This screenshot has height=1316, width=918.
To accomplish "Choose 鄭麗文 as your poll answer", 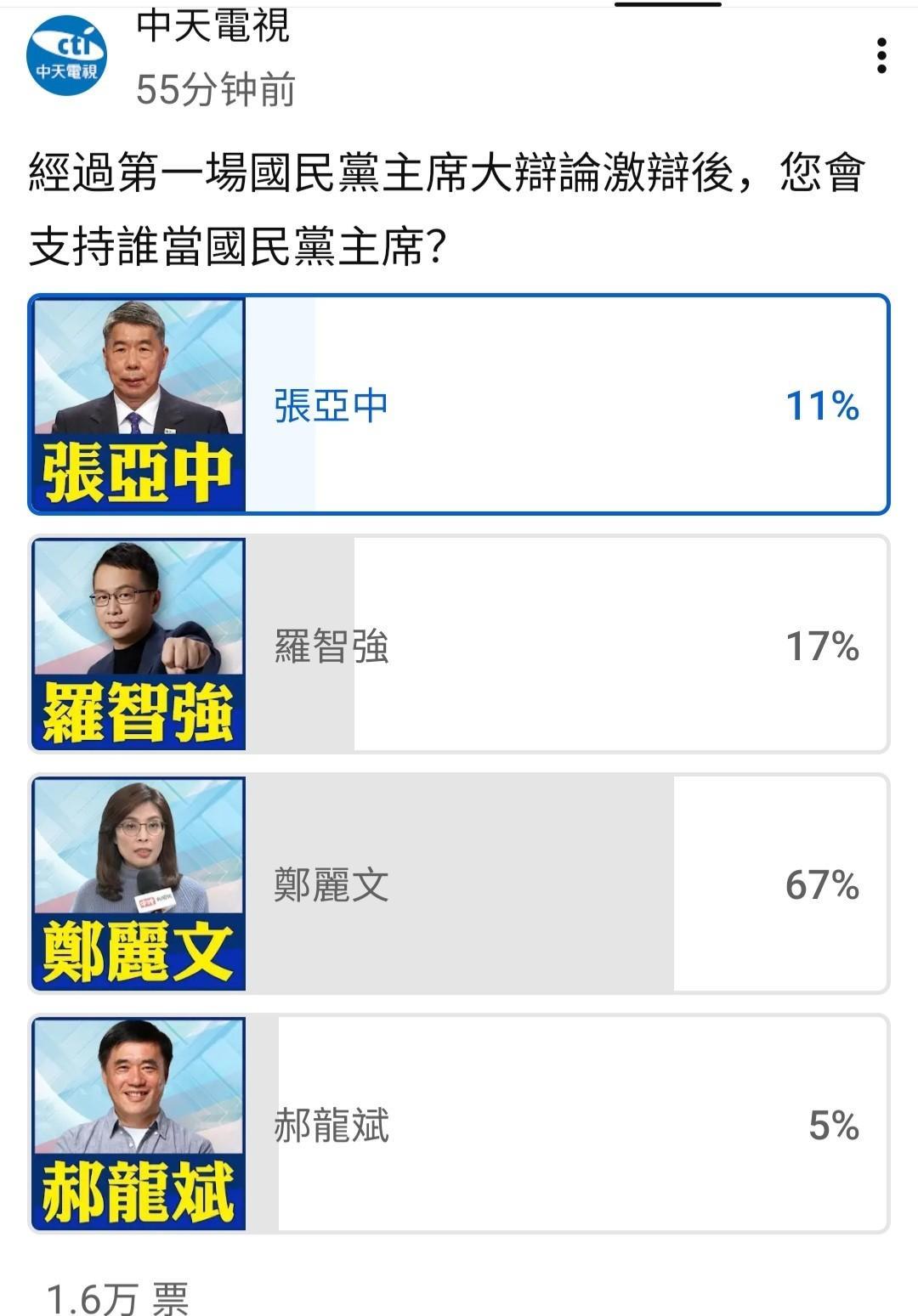I will click(459, 884).
